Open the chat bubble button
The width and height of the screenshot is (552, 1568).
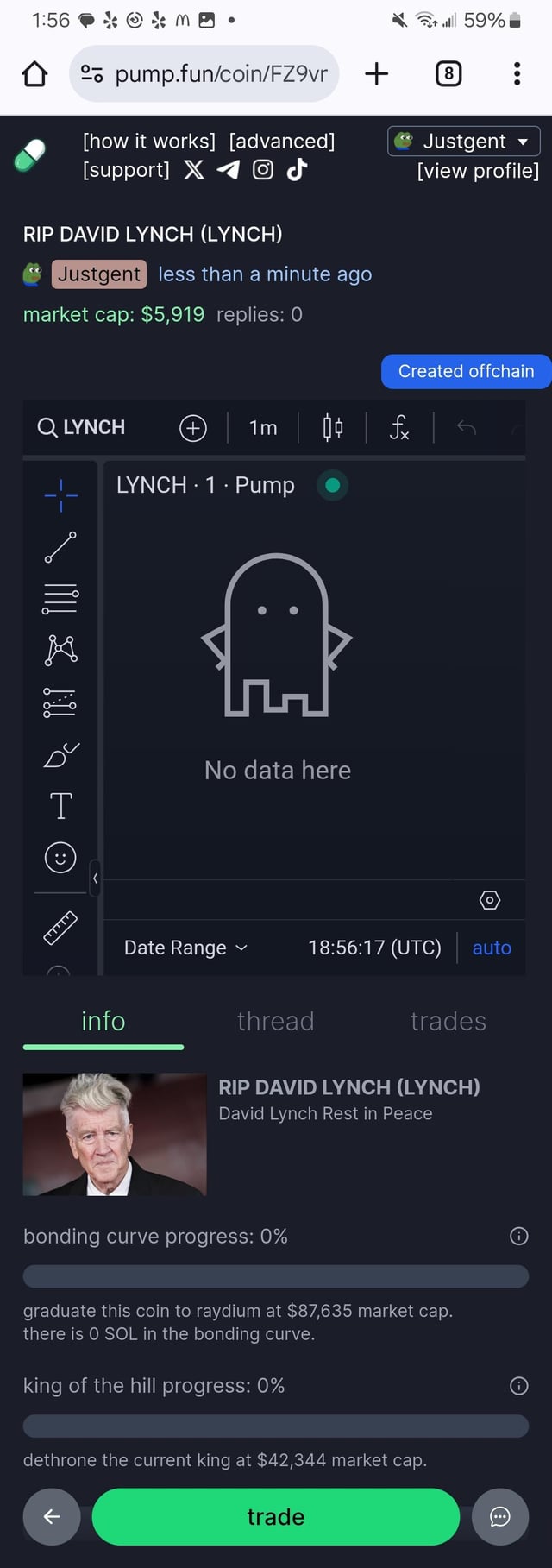point(500,1517)
